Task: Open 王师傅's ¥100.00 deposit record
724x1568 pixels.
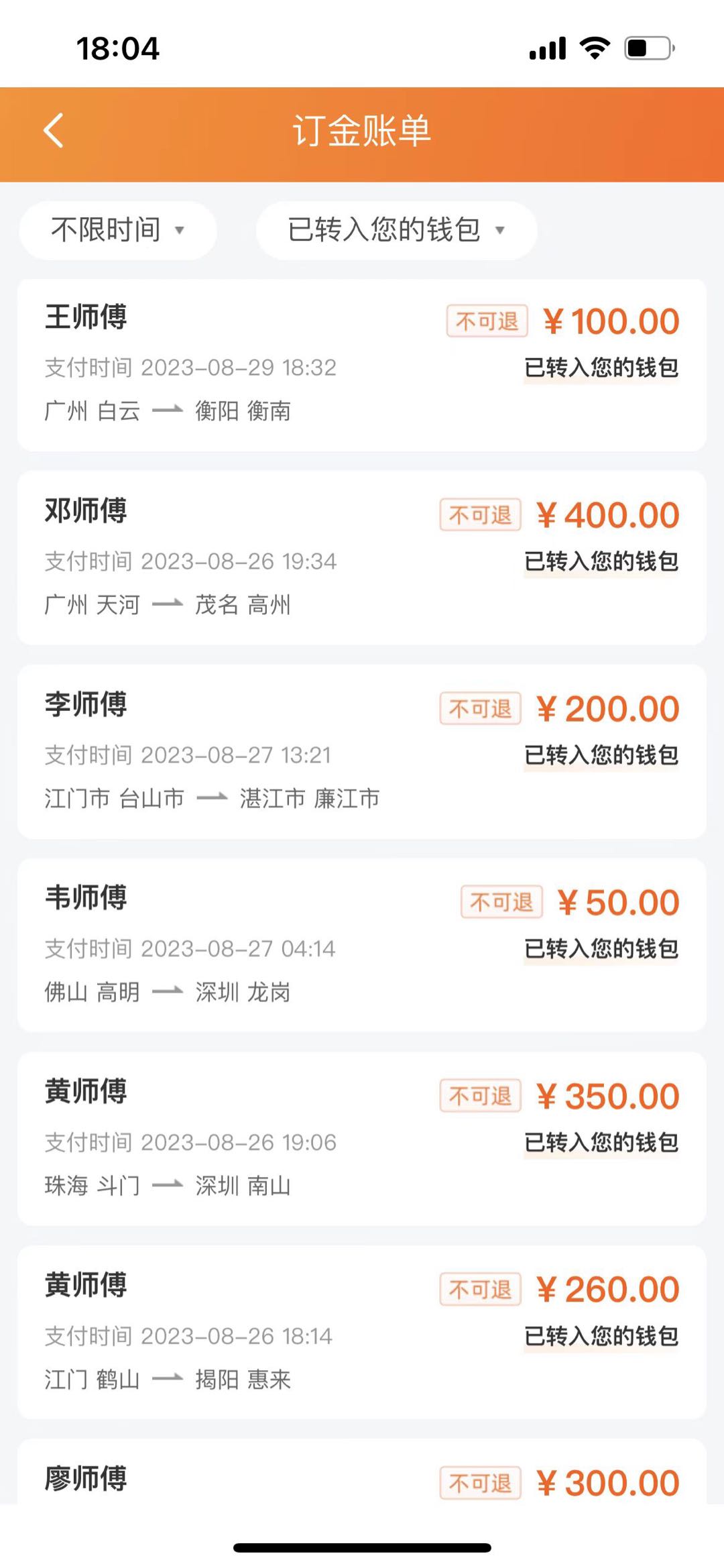Action: [362, 365]
